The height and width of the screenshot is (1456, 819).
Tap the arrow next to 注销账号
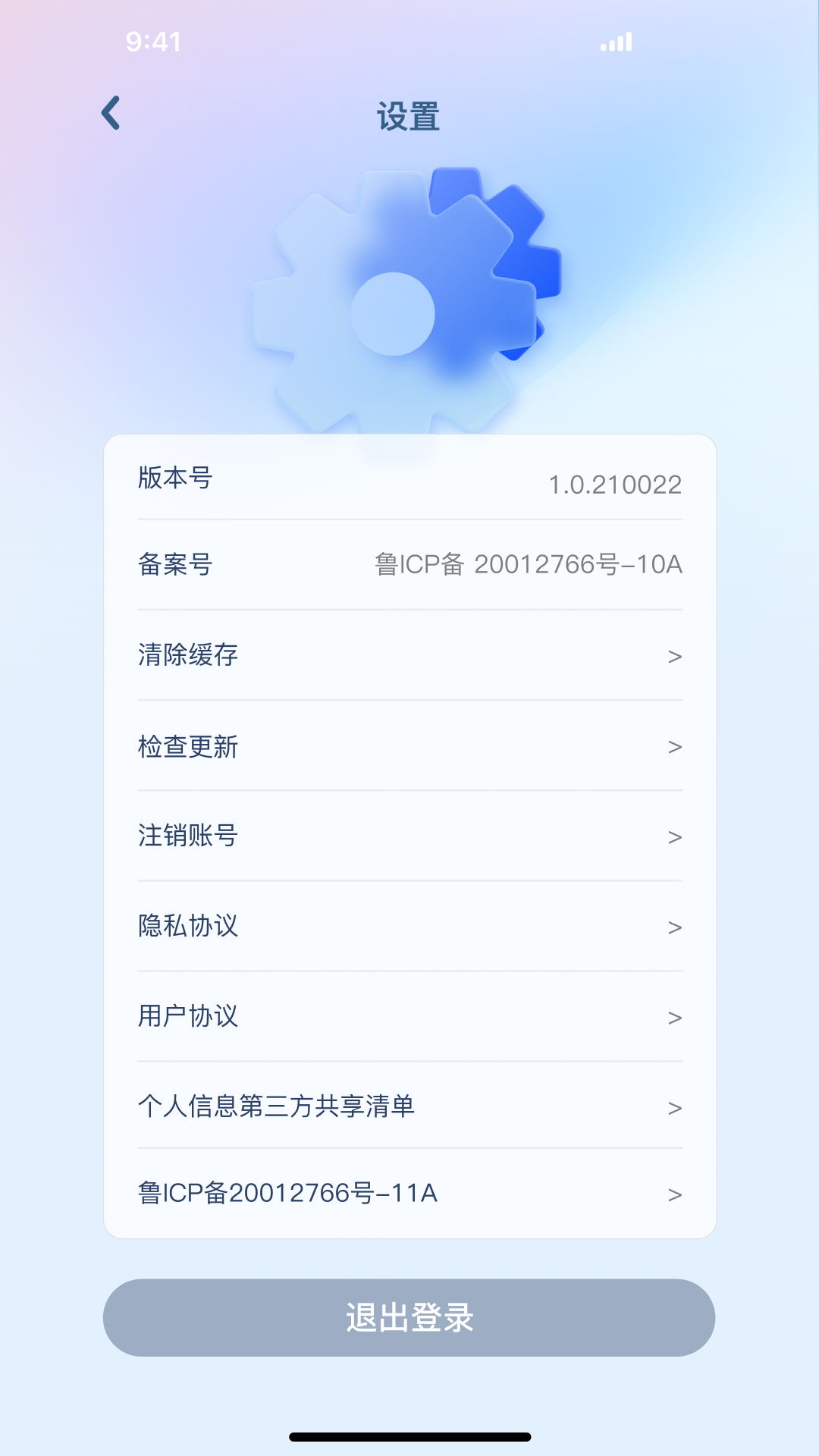pyautogui.click(x=675, y=836)
